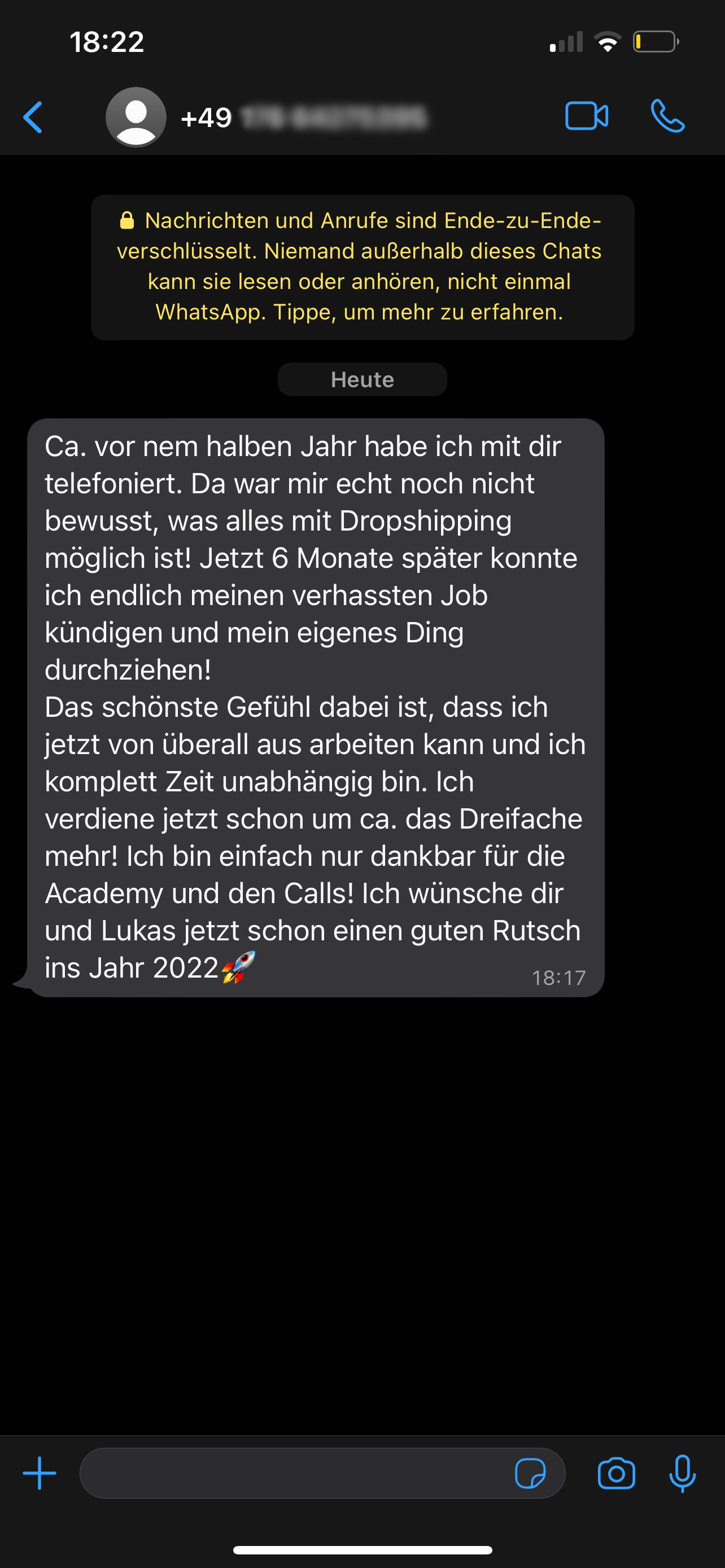
Task: Go back to the chat list
Action: point(33,117)
